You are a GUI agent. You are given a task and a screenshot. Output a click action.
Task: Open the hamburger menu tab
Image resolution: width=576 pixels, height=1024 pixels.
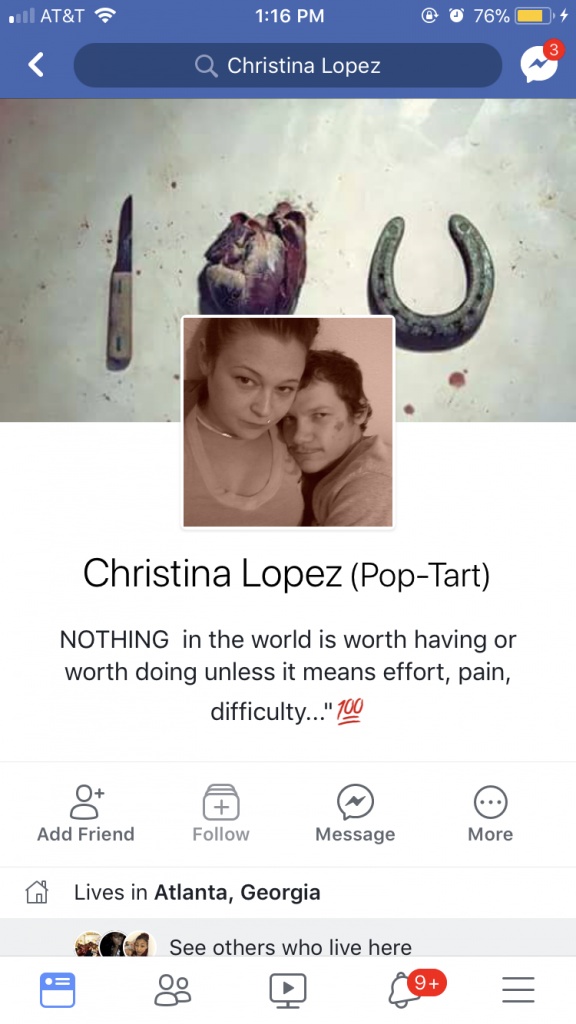point(519,989)
